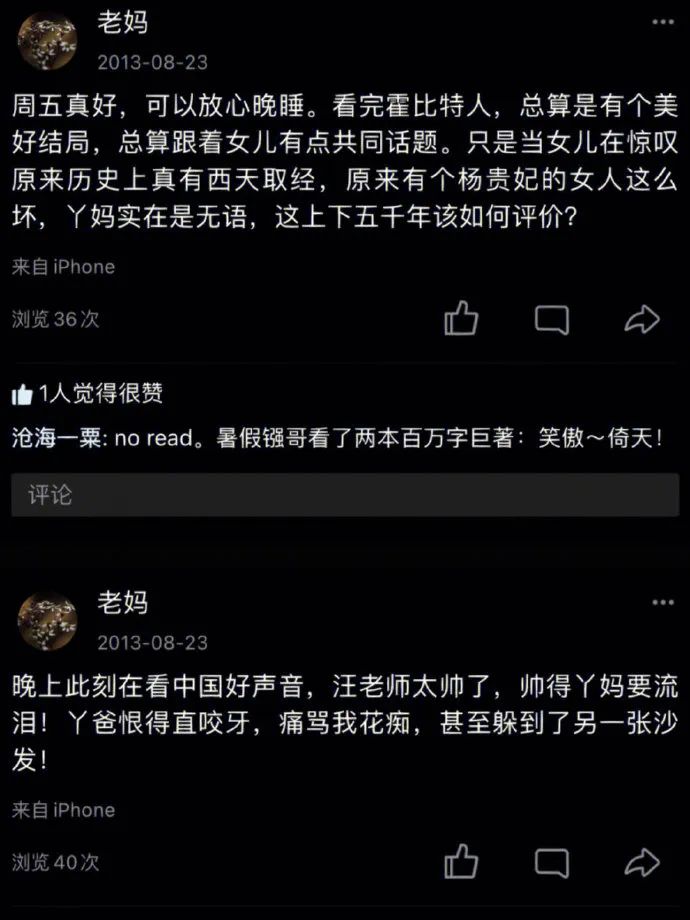Comment on the 中国好声音 post
The image size is (690, 920).
(x=552, y=862)
